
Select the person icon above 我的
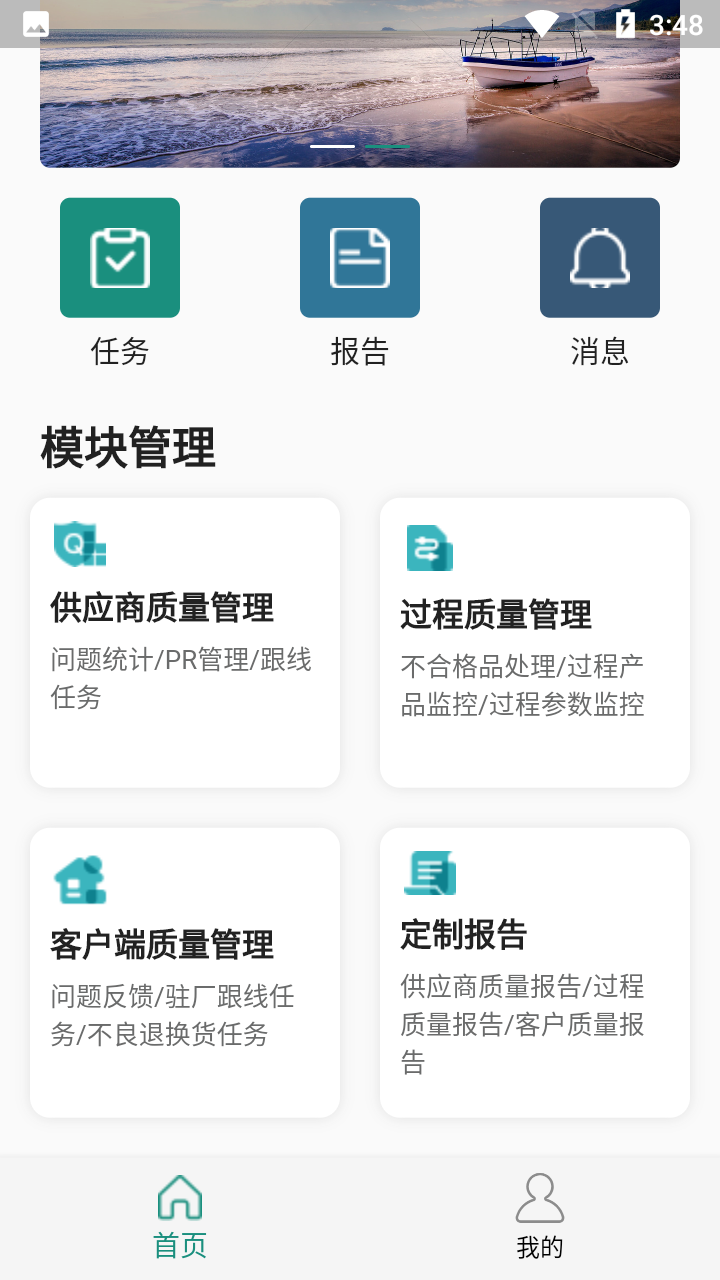tap(540, 1196)
